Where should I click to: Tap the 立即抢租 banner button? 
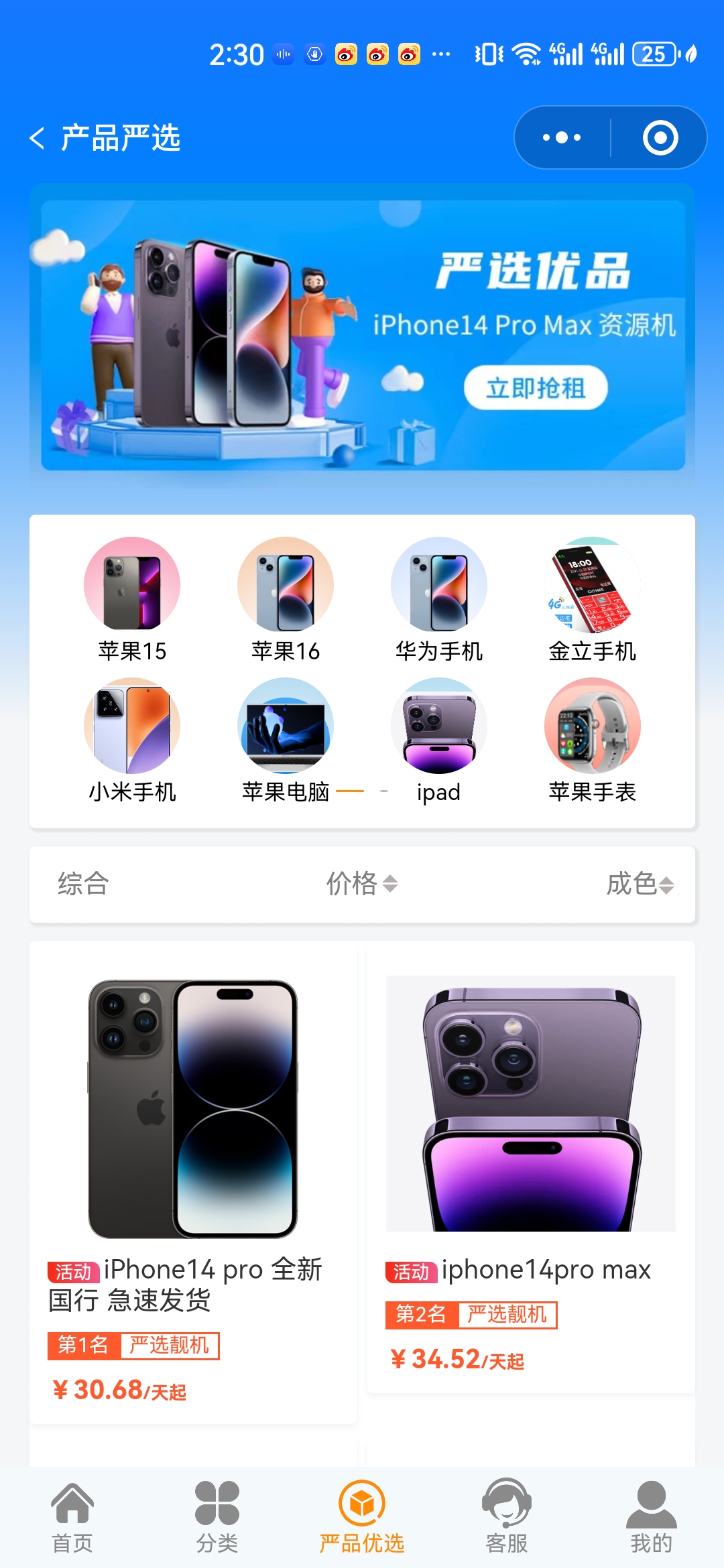click(x=536, y=387)
